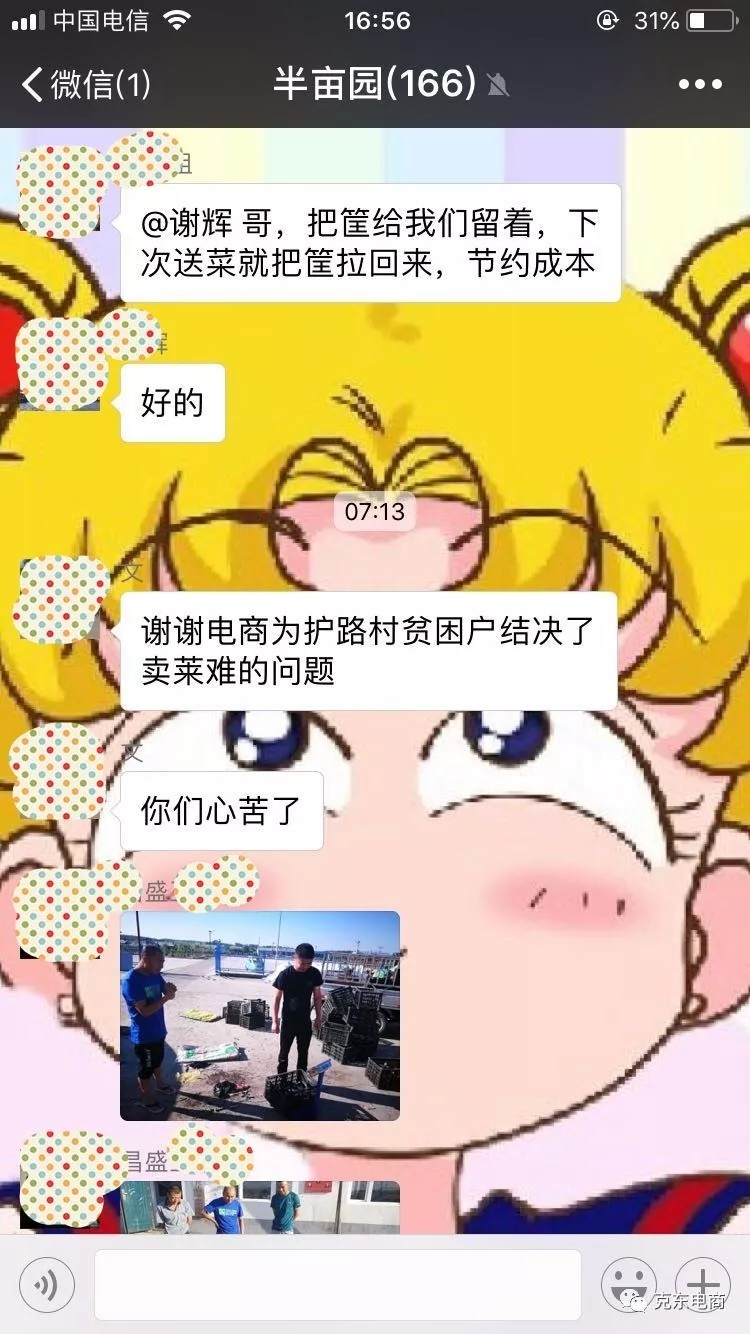The width and height of the screenshot is (750, 1334).
Task: Open the group chat info menu
Action: click(699, 85)
